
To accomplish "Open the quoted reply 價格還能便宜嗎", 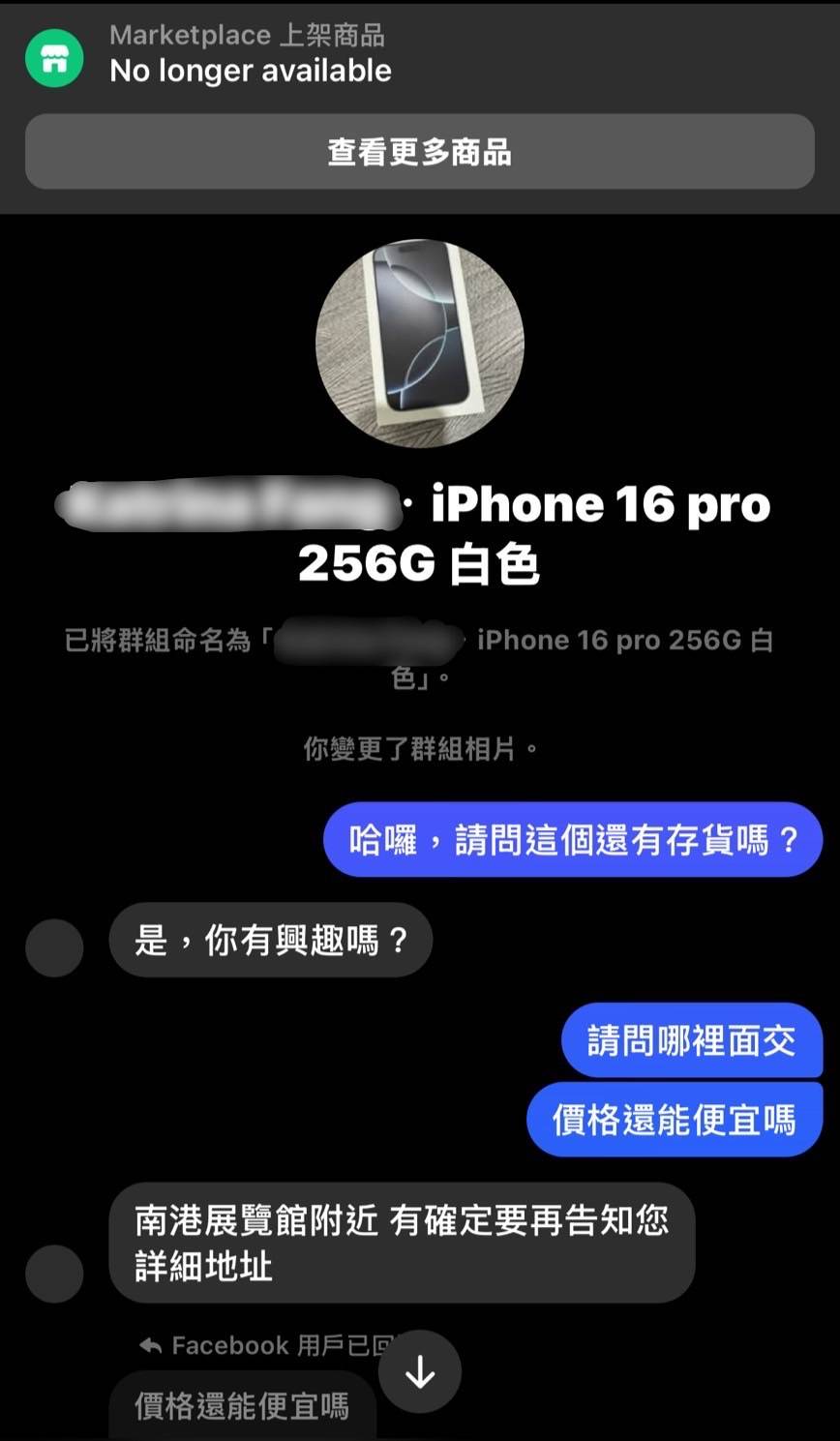I will (x=241, y=1406).
